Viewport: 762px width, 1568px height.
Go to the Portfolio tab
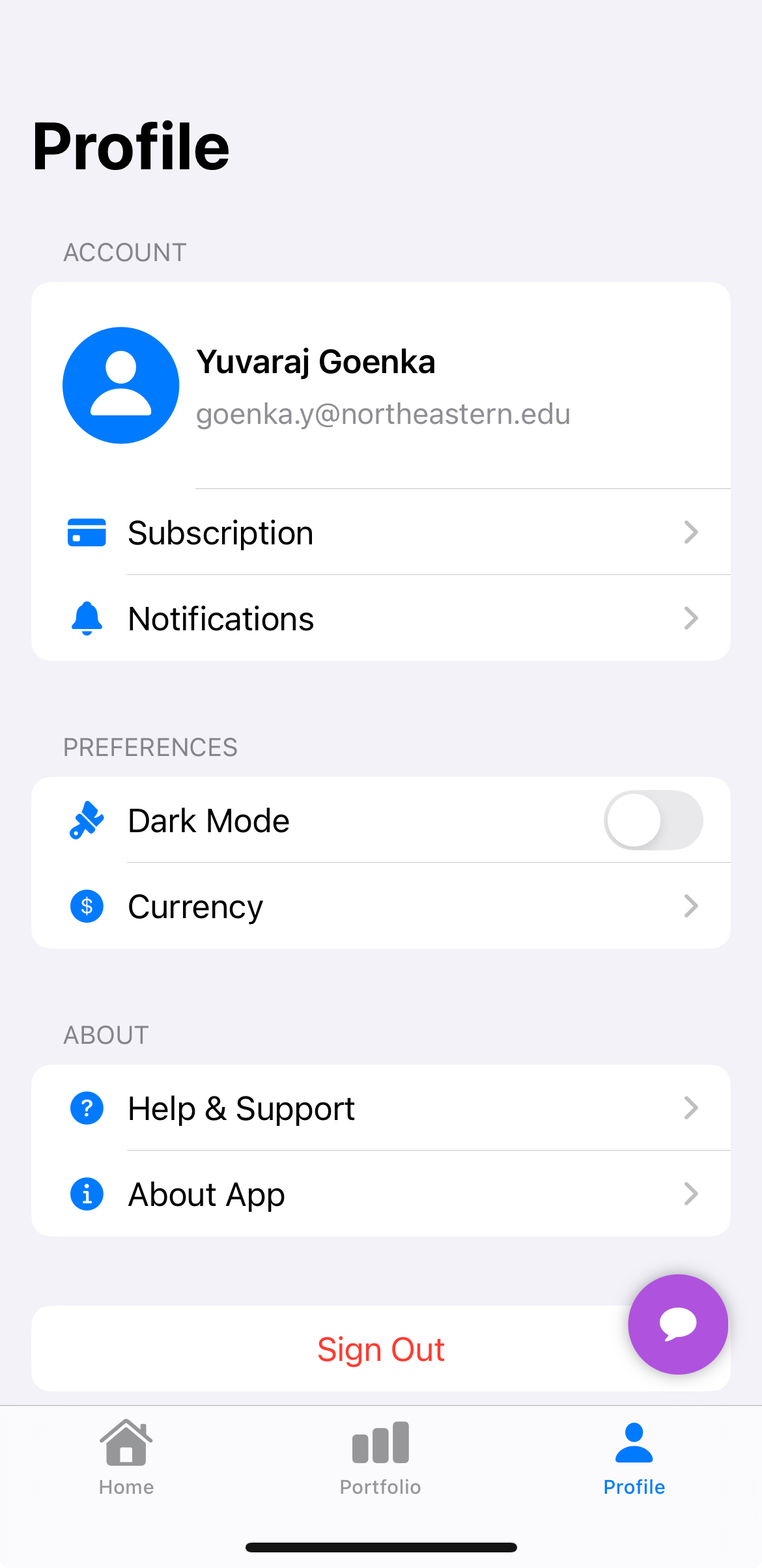380,1457
